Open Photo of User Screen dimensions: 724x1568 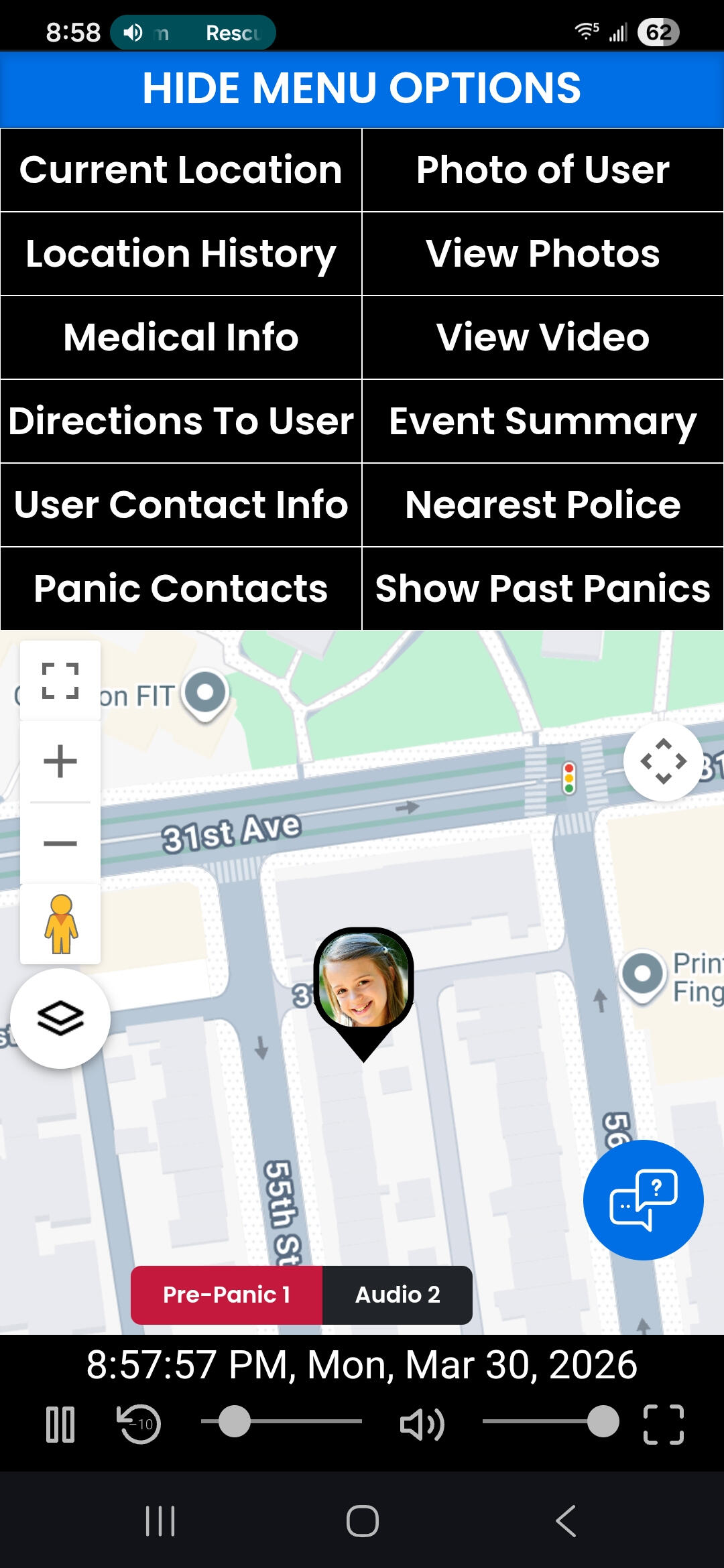coord(543,170)
